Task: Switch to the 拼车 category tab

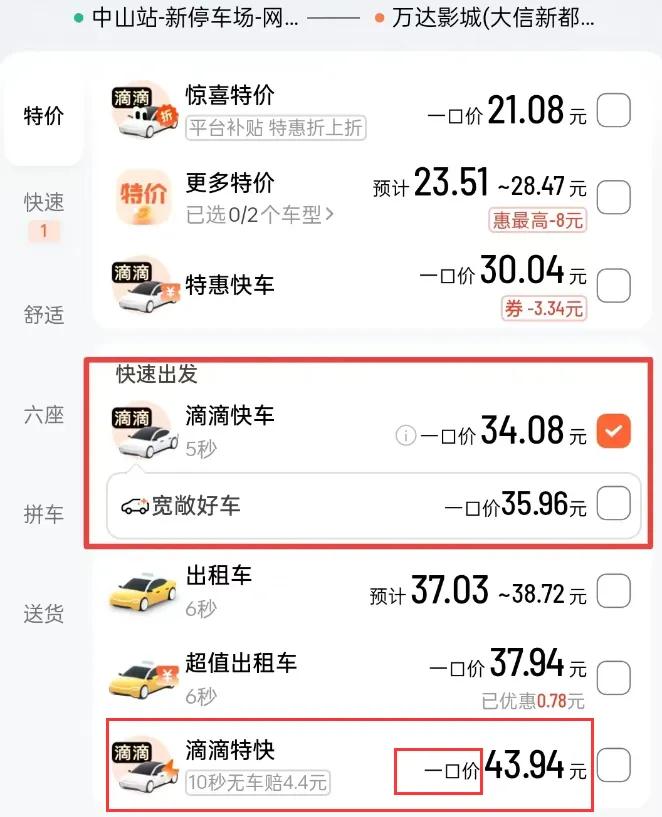Action: click(44, 514)
